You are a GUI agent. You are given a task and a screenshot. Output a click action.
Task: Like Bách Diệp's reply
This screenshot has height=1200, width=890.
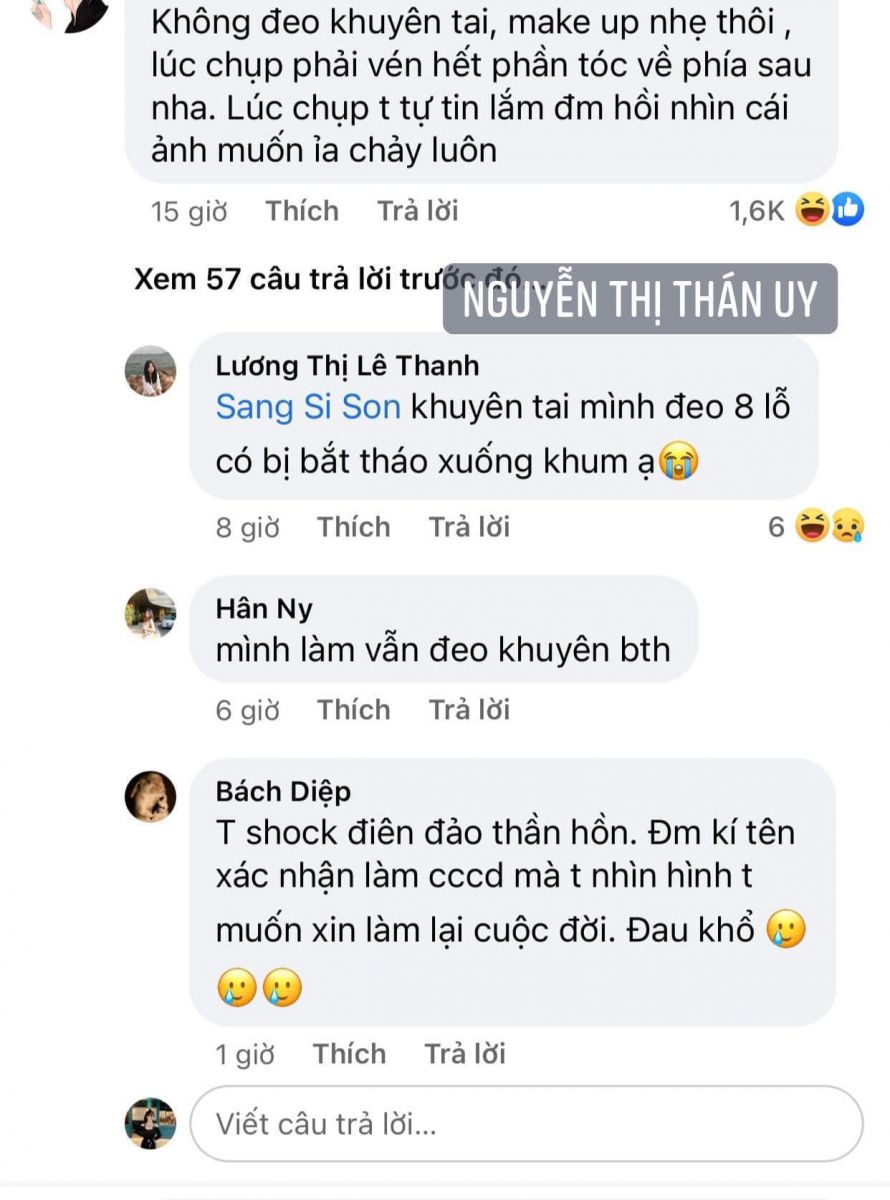pos(348,1054)
